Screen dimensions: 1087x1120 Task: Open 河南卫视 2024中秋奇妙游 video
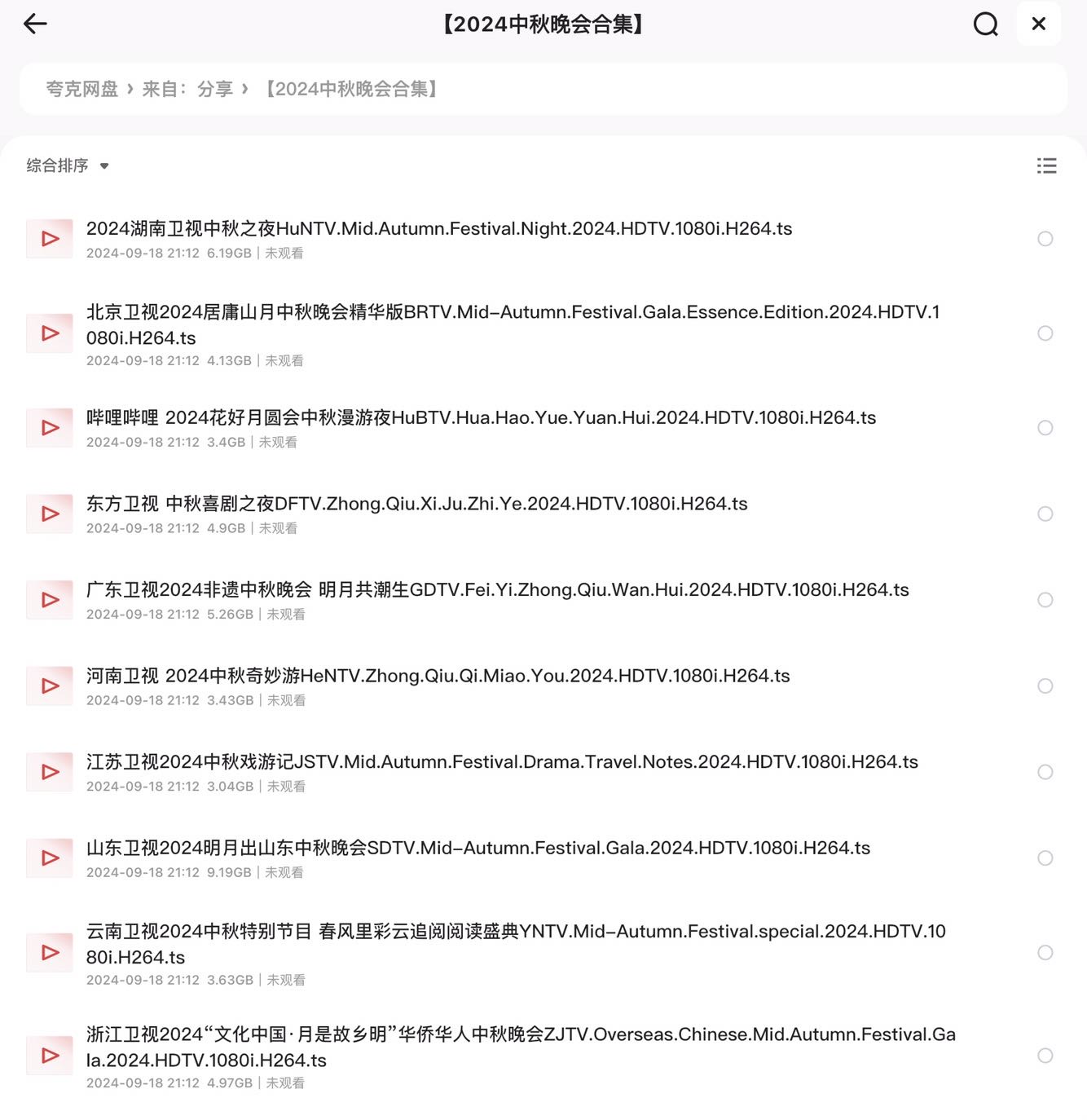438,677
